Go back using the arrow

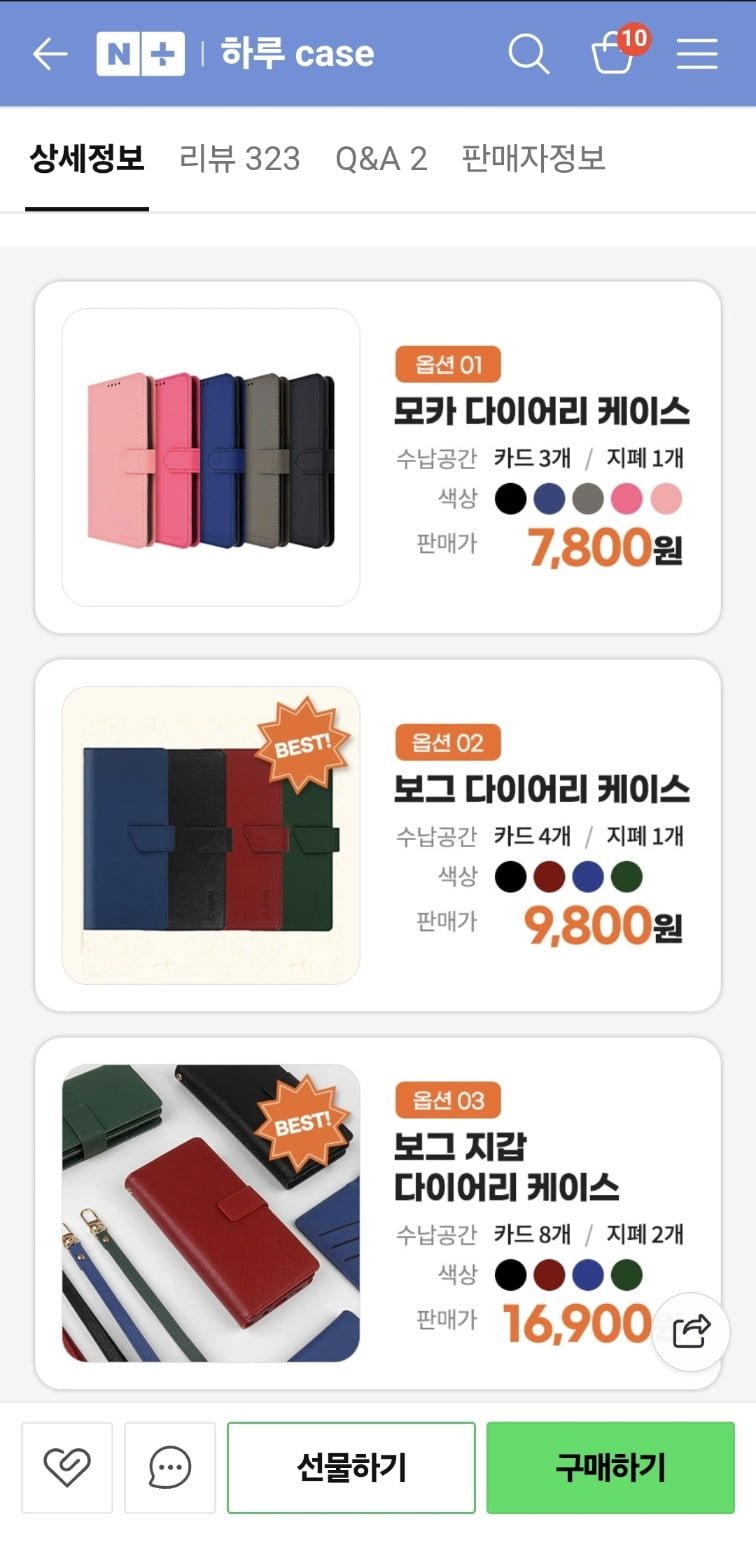pos(50,54)
